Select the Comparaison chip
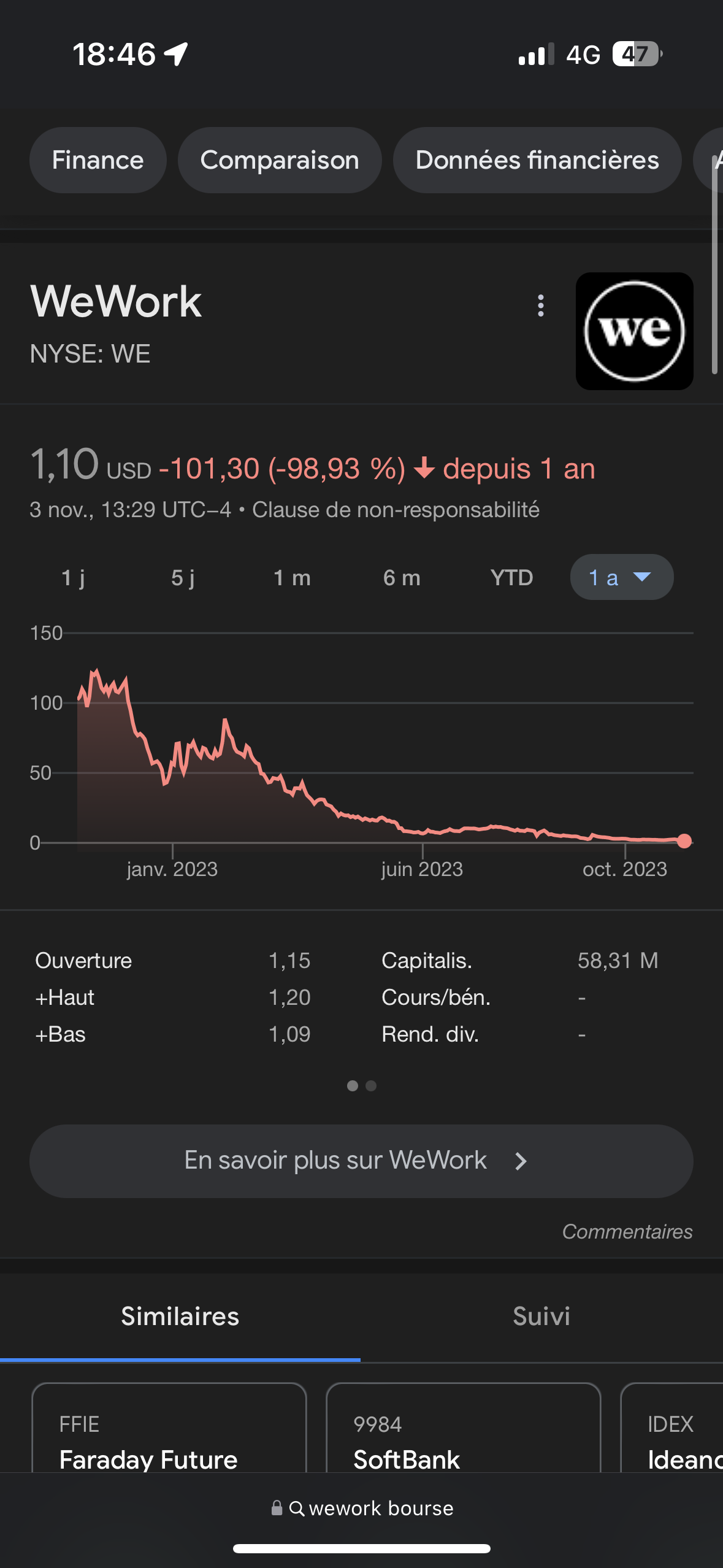Screen dimensions: 723x1568 (280, 160)
